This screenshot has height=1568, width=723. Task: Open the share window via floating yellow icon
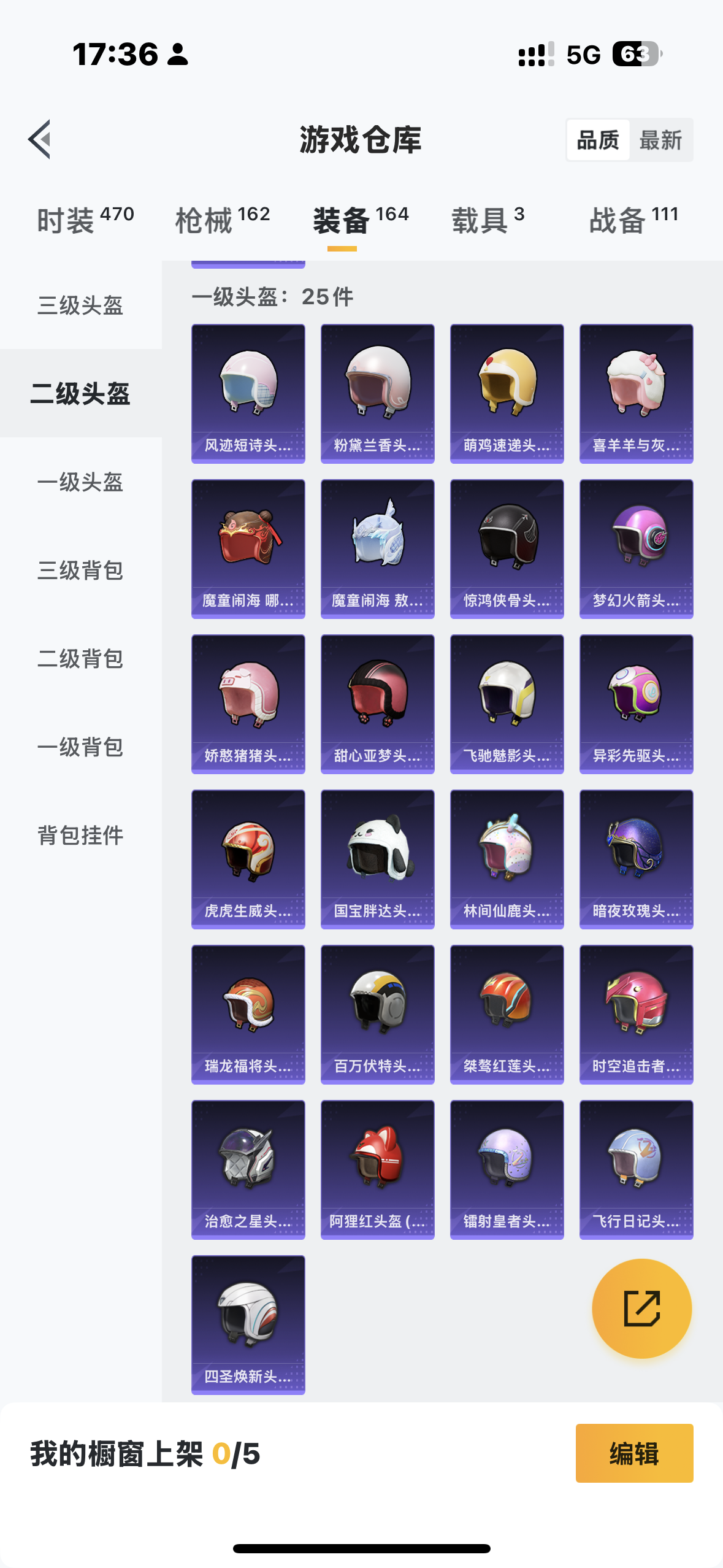pyautogui.click(x=641, y=1309)
